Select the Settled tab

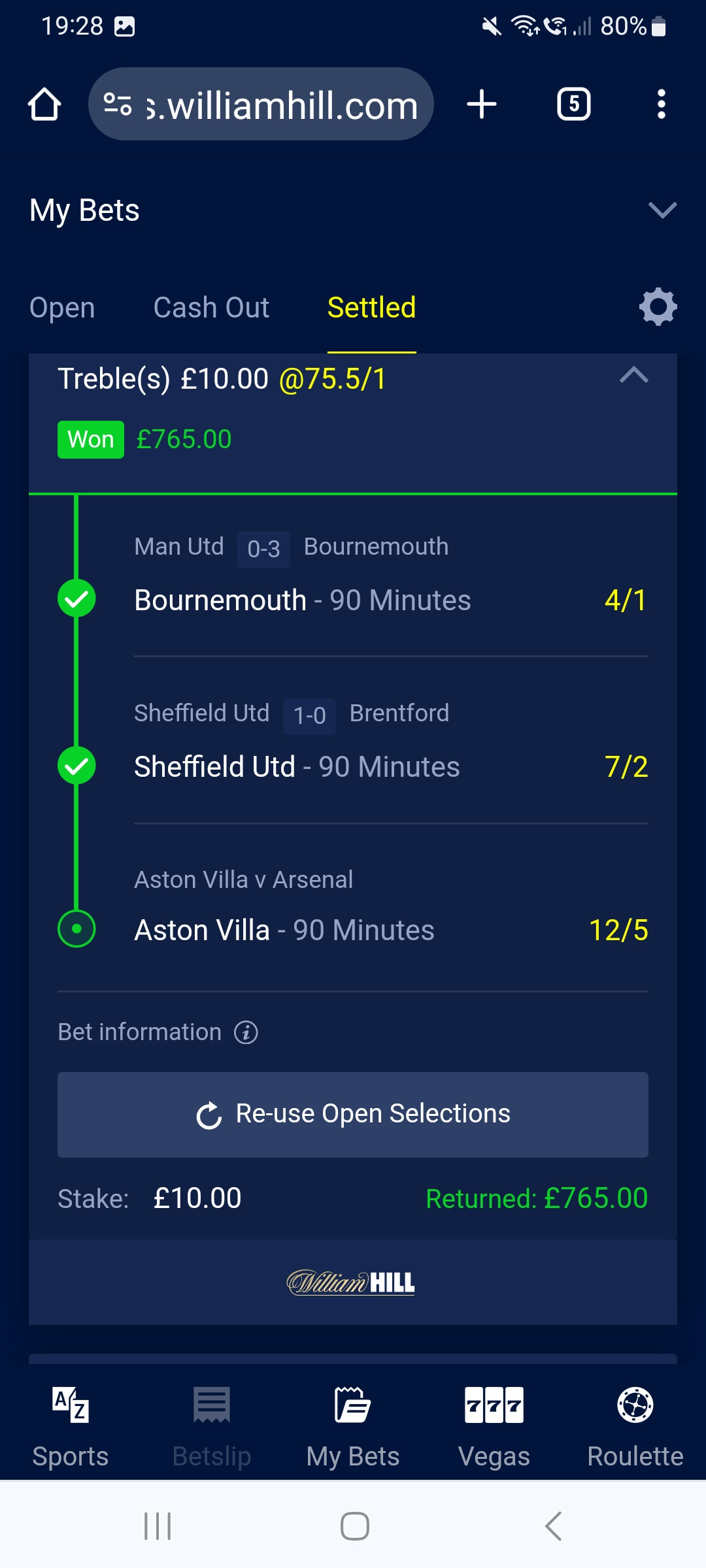click(371, 308)
